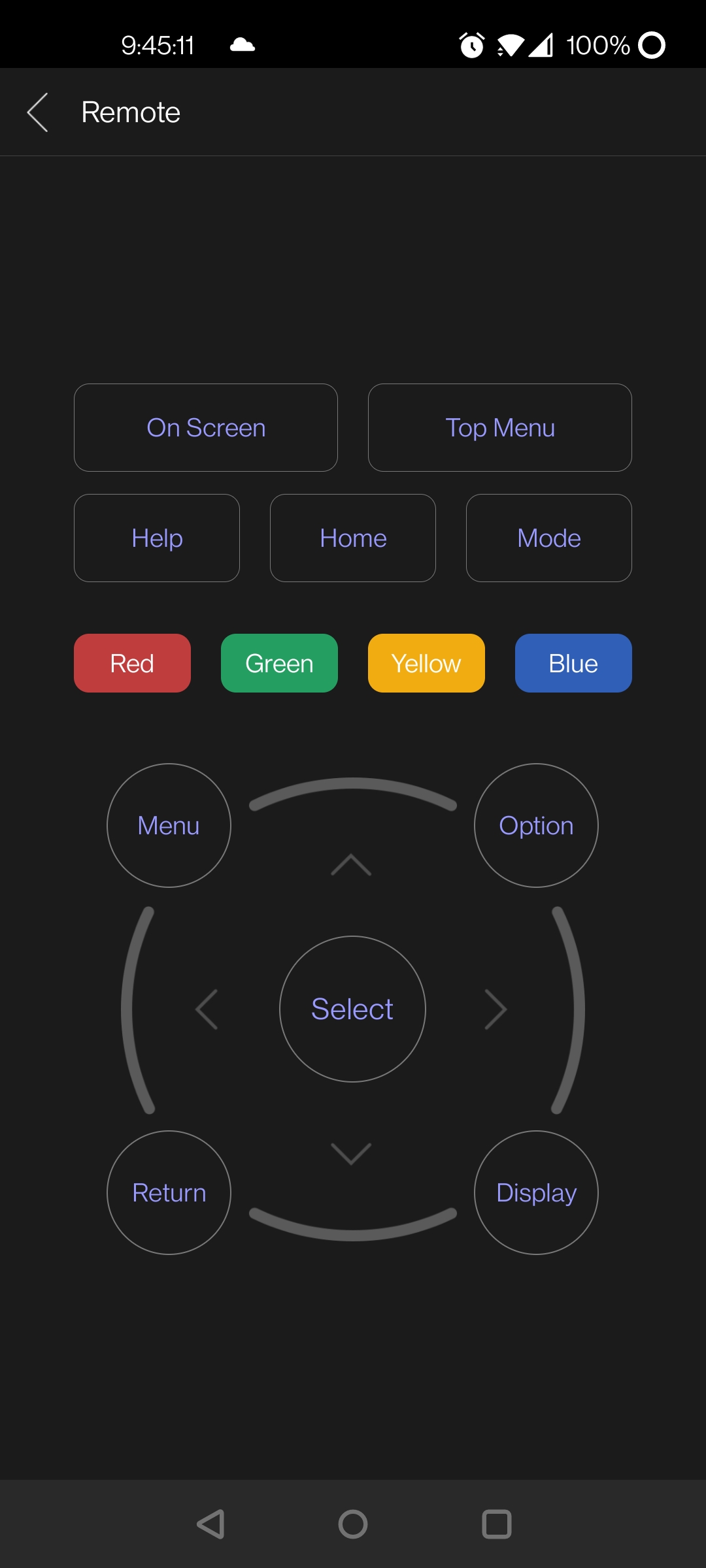
Task: Go to Home on the remote
Action: tap(353, 538)
